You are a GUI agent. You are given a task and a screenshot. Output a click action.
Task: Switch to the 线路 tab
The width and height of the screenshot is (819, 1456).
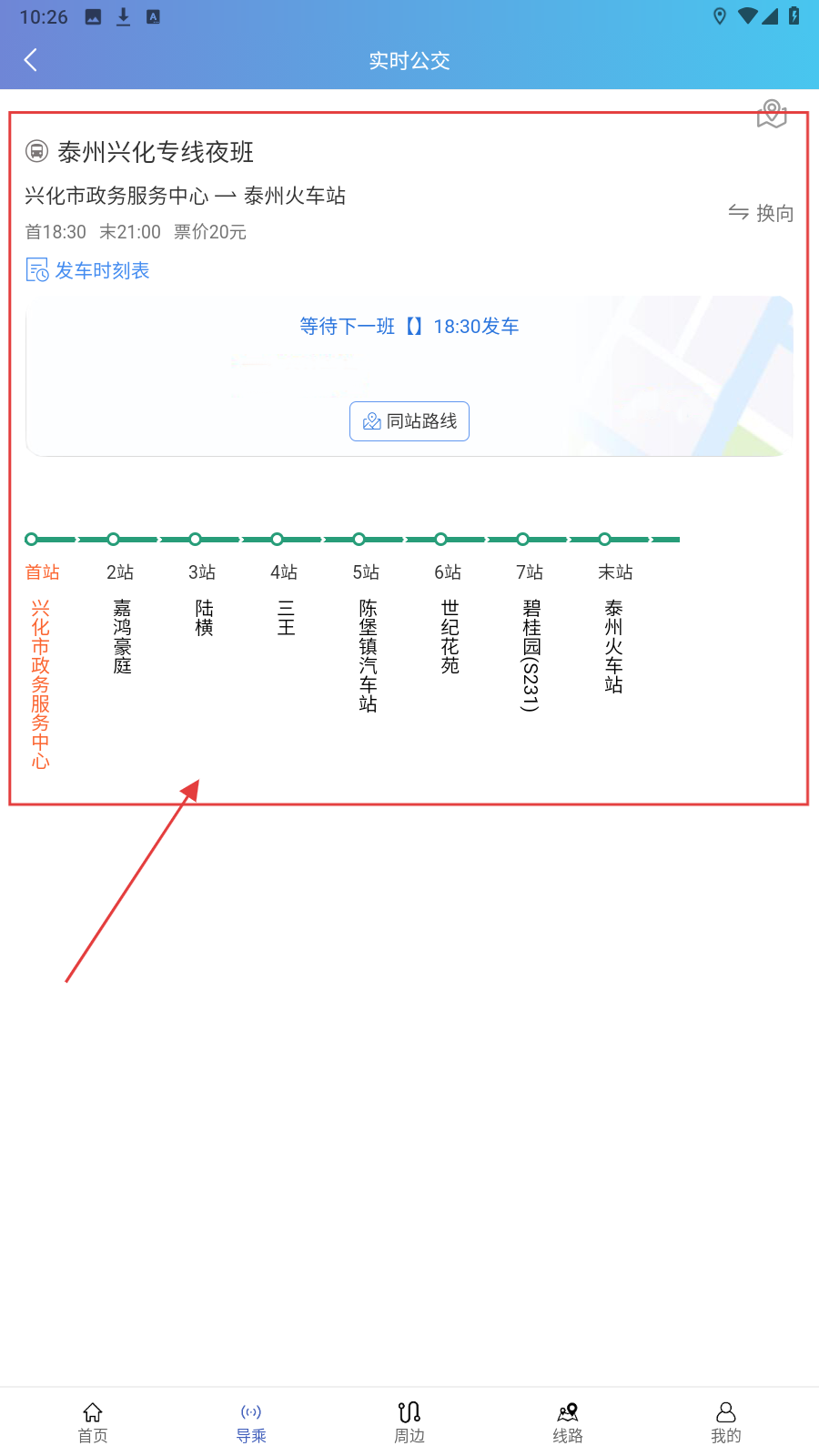568,1422
